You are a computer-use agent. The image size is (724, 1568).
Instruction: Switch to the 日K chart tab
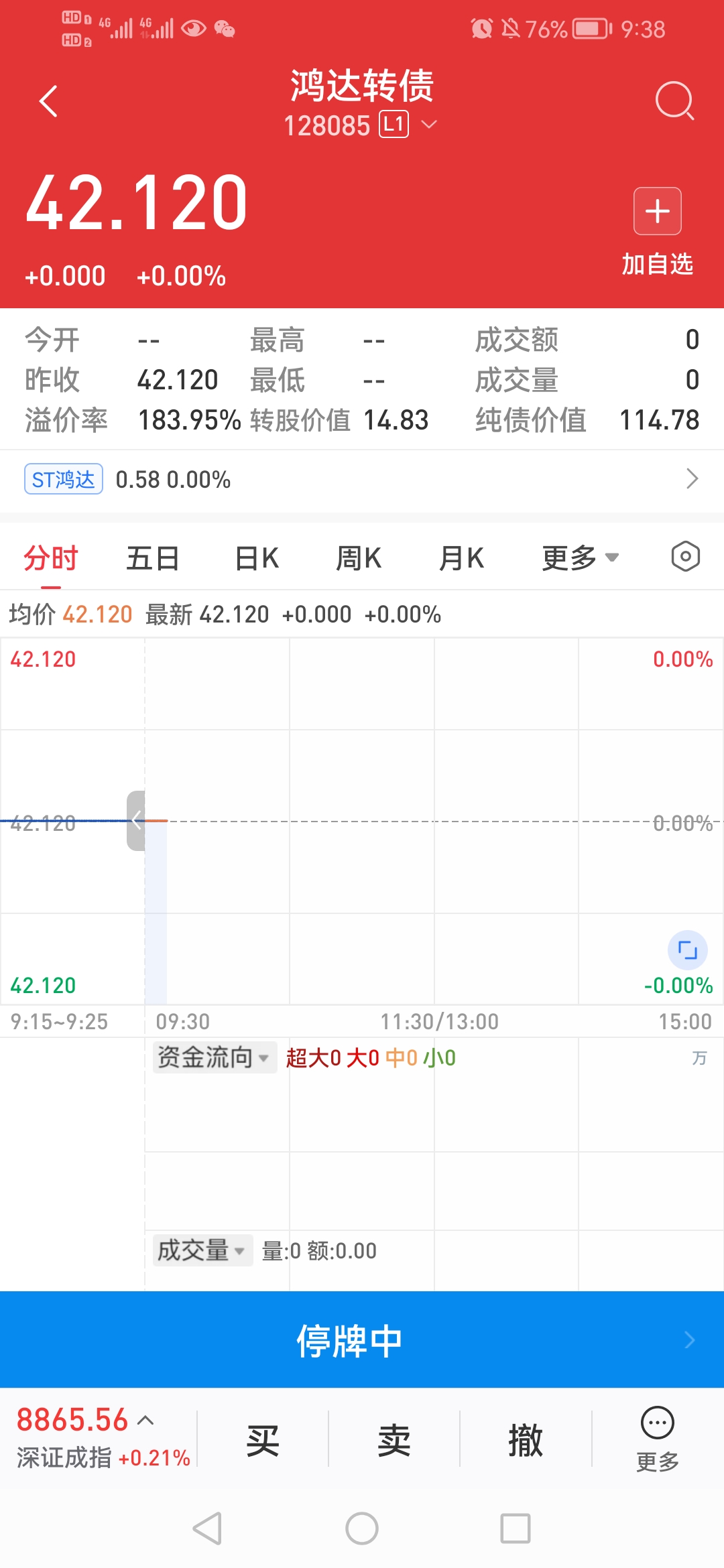pos(257,558)
